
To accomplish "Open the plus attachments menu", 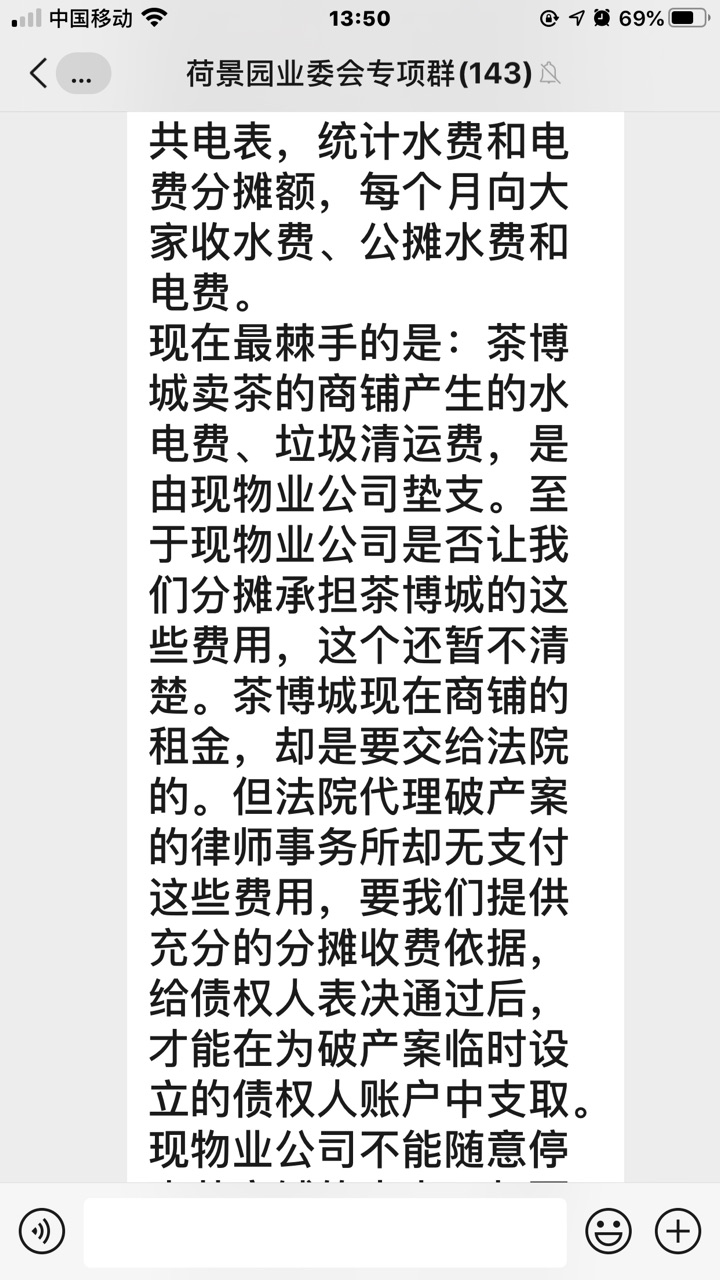I will coord(677,1231).
